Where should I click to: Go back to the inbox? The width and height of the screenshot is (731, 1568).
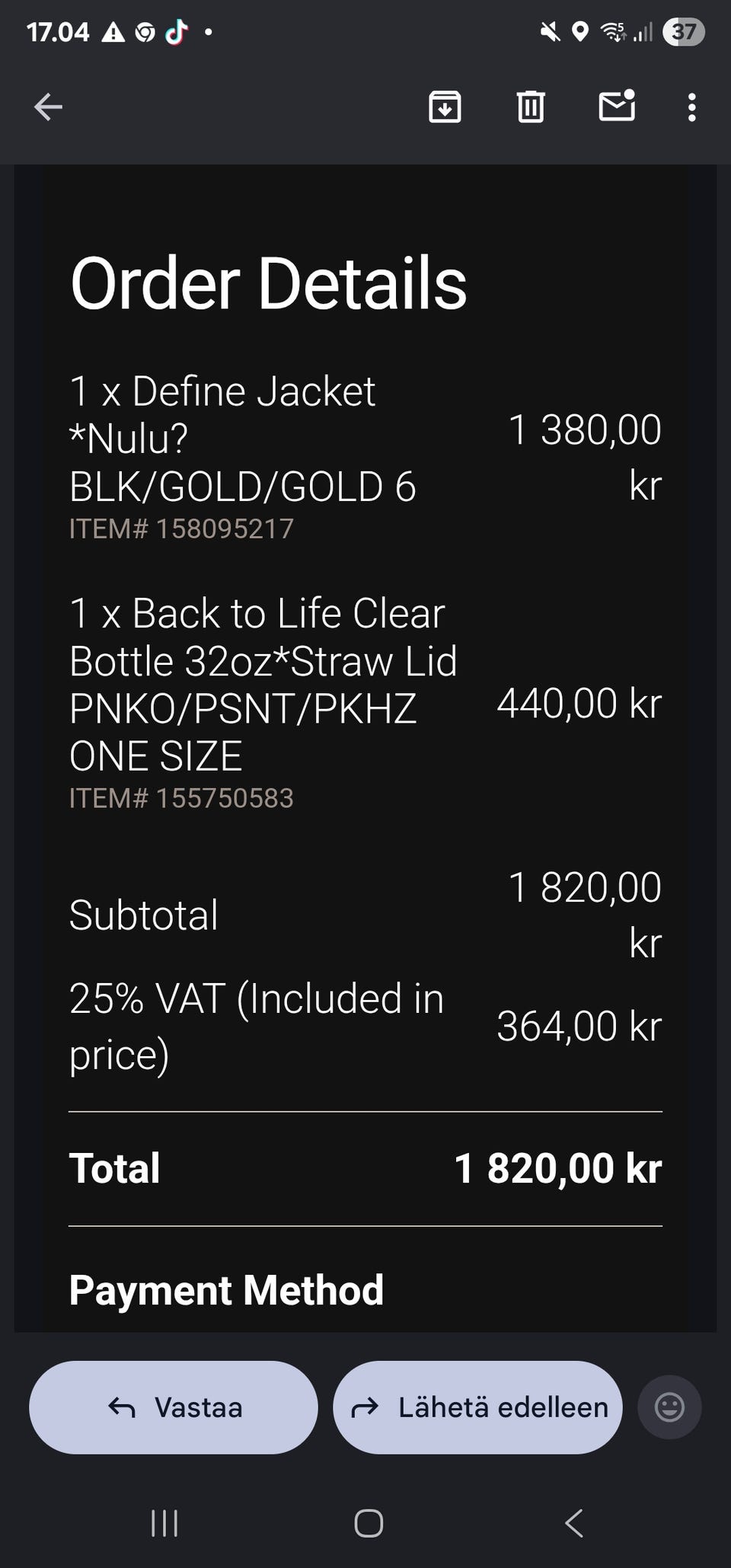coord(48,107)
